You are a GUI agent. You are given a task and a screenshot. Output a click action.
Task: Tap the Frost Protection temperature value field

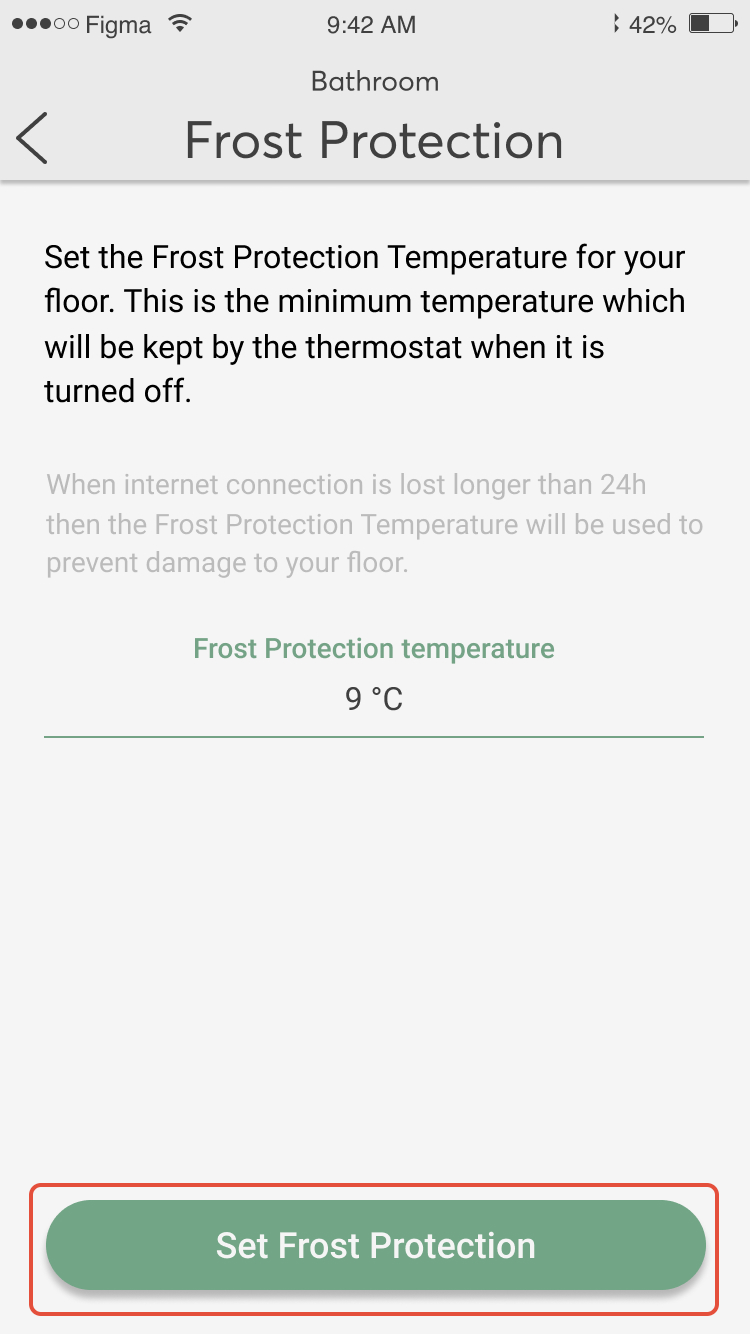[x=373, y=700]
